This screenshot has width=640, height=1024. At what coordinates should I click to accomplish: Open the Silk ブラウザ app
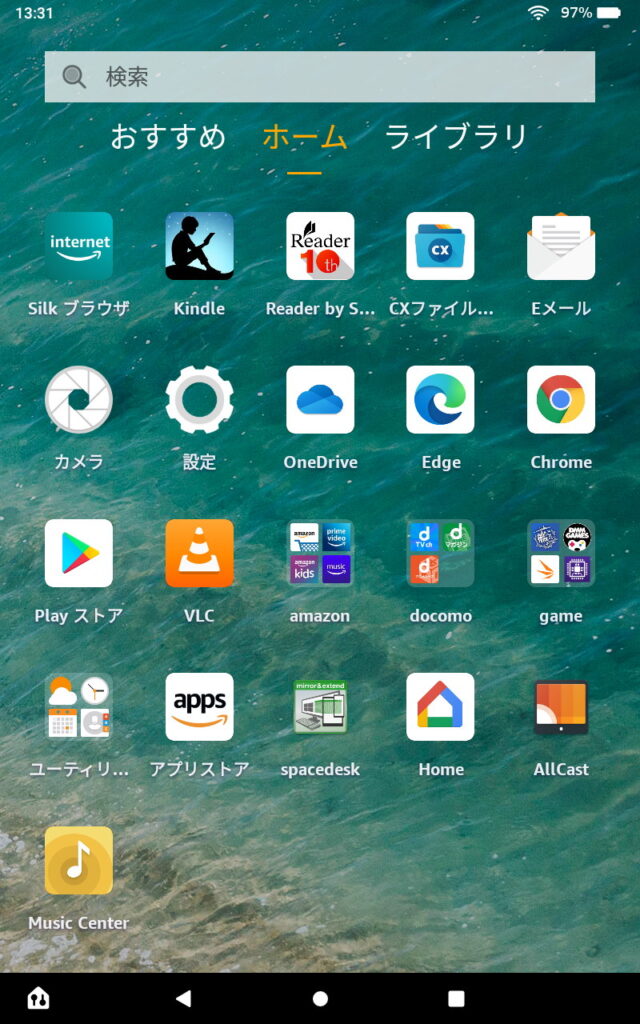[x=79, y=246]
